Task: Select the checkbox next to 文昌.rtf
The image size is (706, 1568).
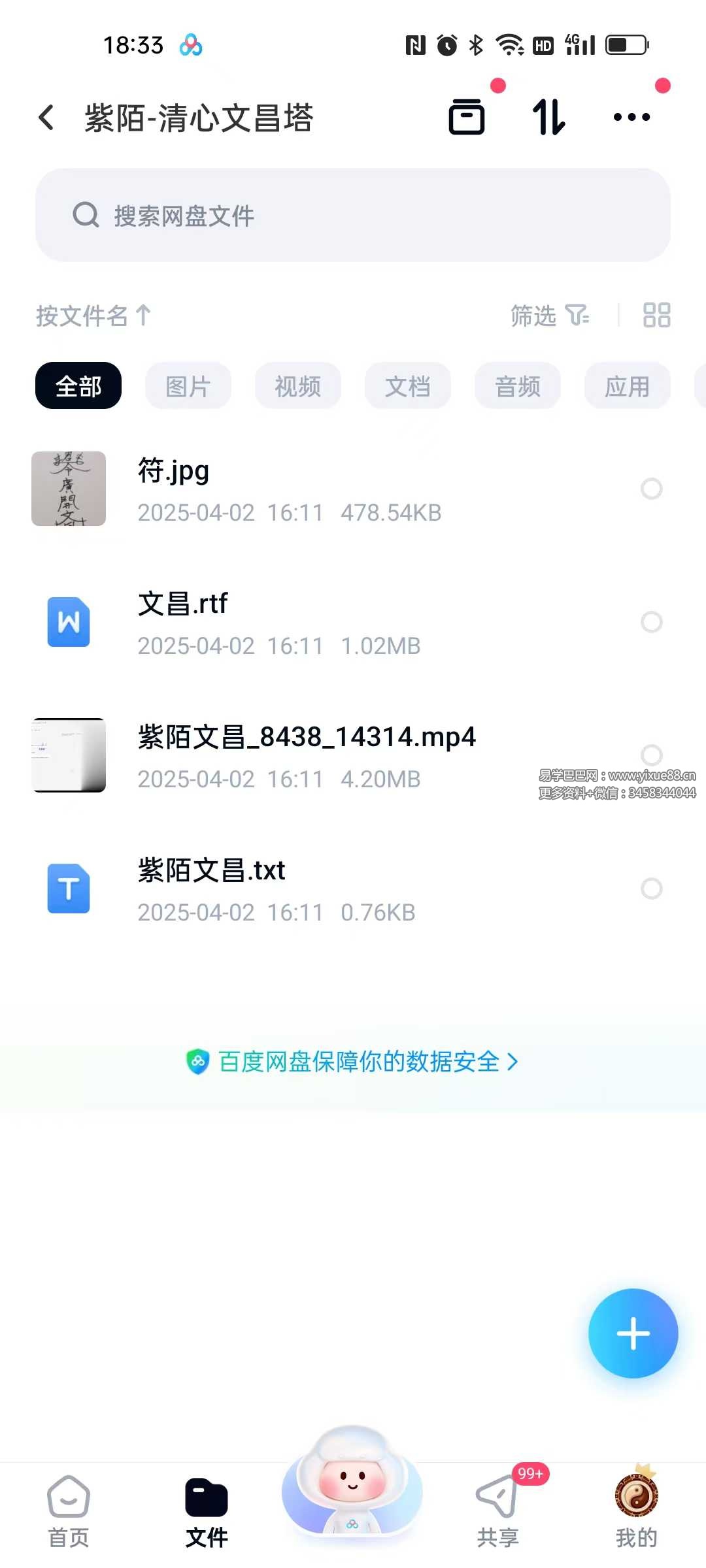Action: (652, 623)
